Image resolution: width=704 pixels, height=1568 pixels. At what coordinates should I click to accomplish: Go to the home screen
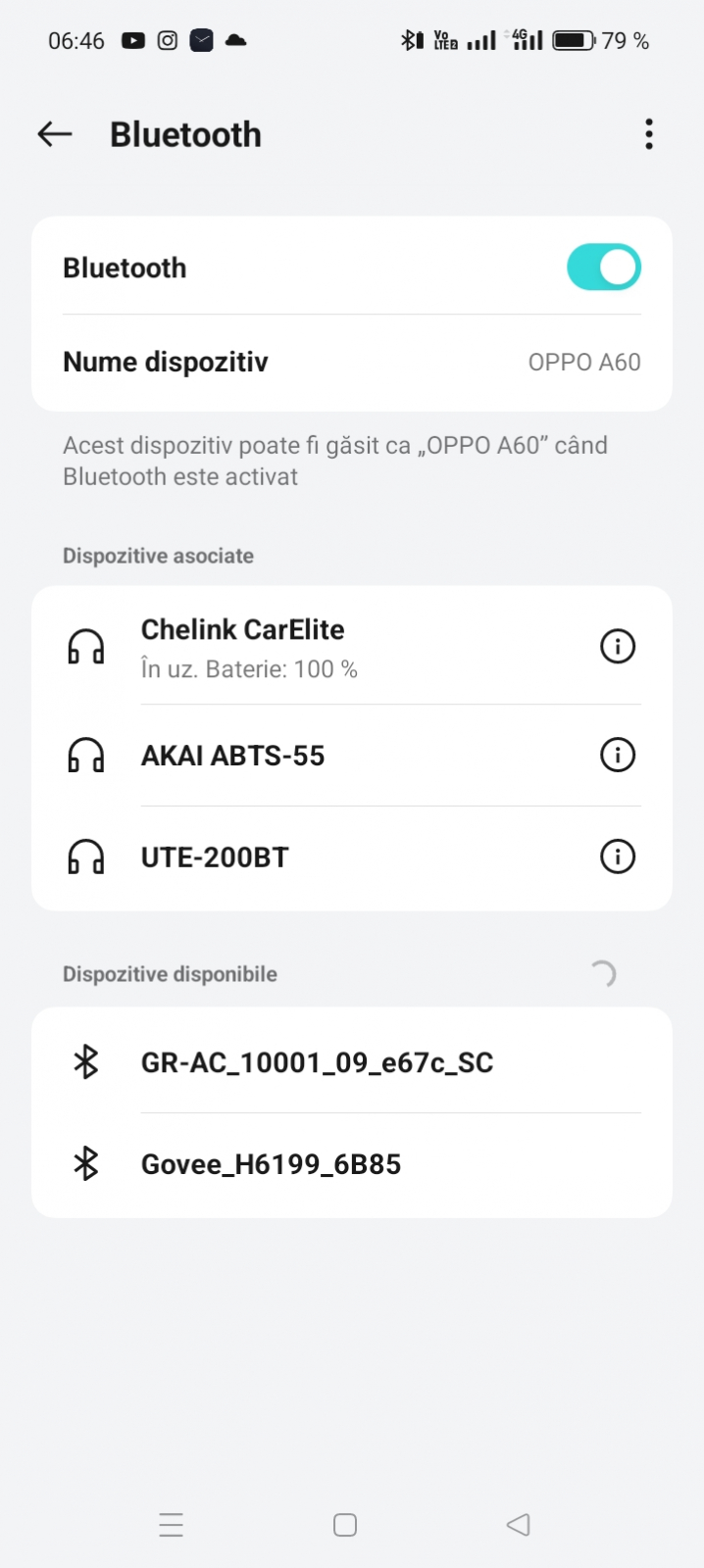click(x=345, y=1525)
